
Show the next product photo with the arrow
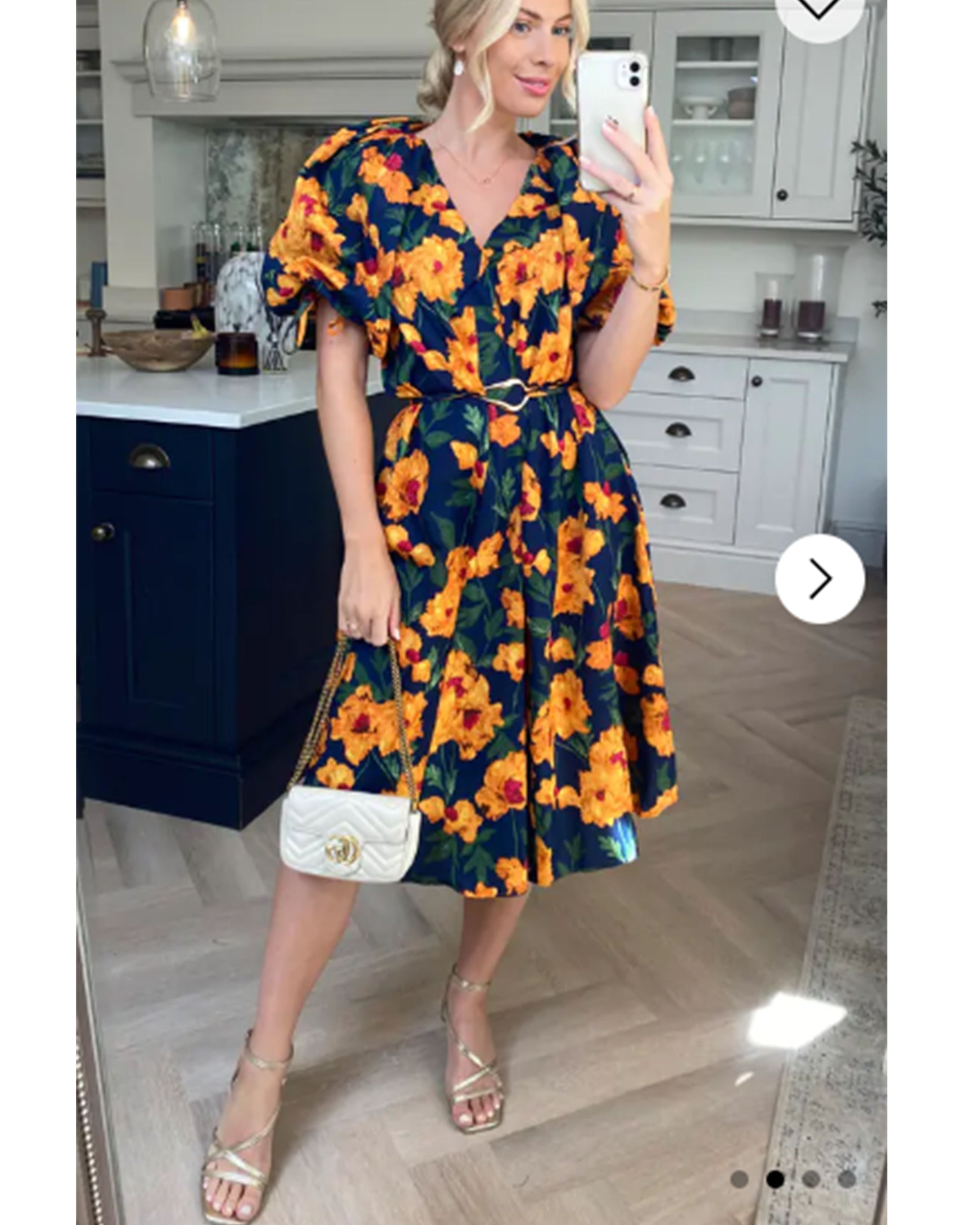tap(819, 579)
